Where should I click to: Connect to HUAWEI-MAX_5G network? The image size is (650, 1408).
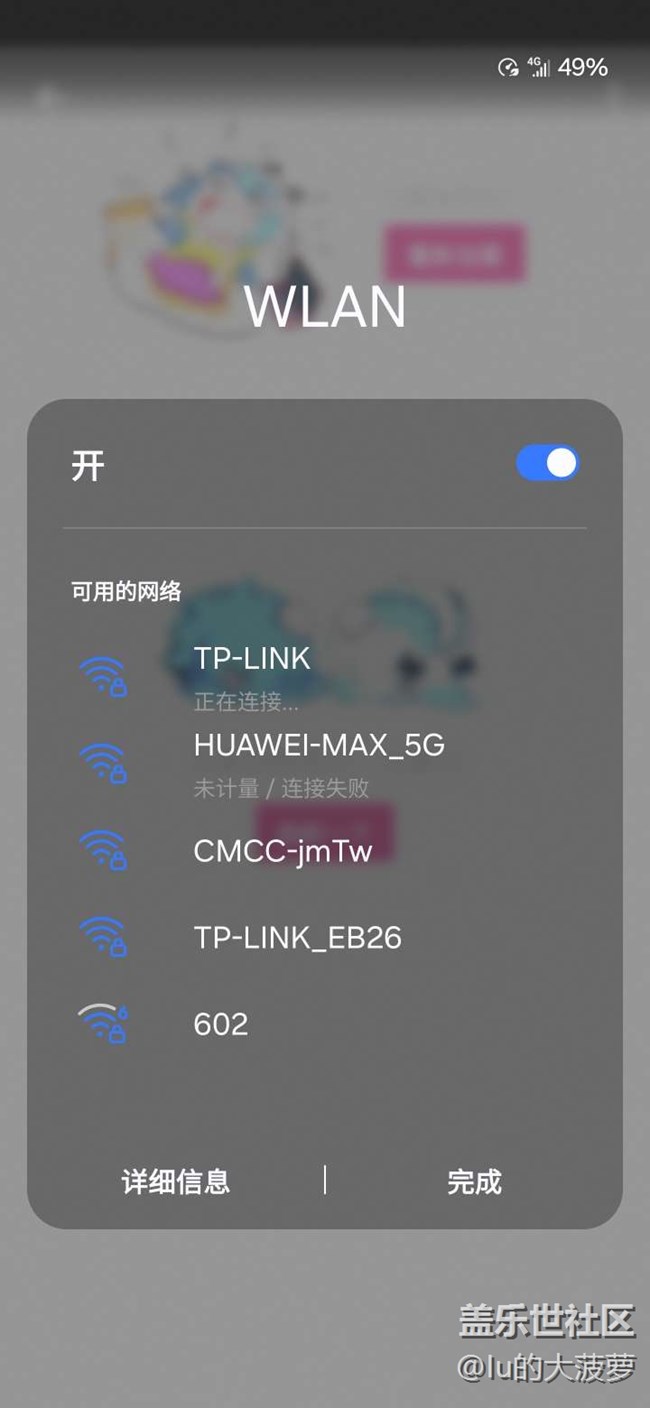click(319, 746)
